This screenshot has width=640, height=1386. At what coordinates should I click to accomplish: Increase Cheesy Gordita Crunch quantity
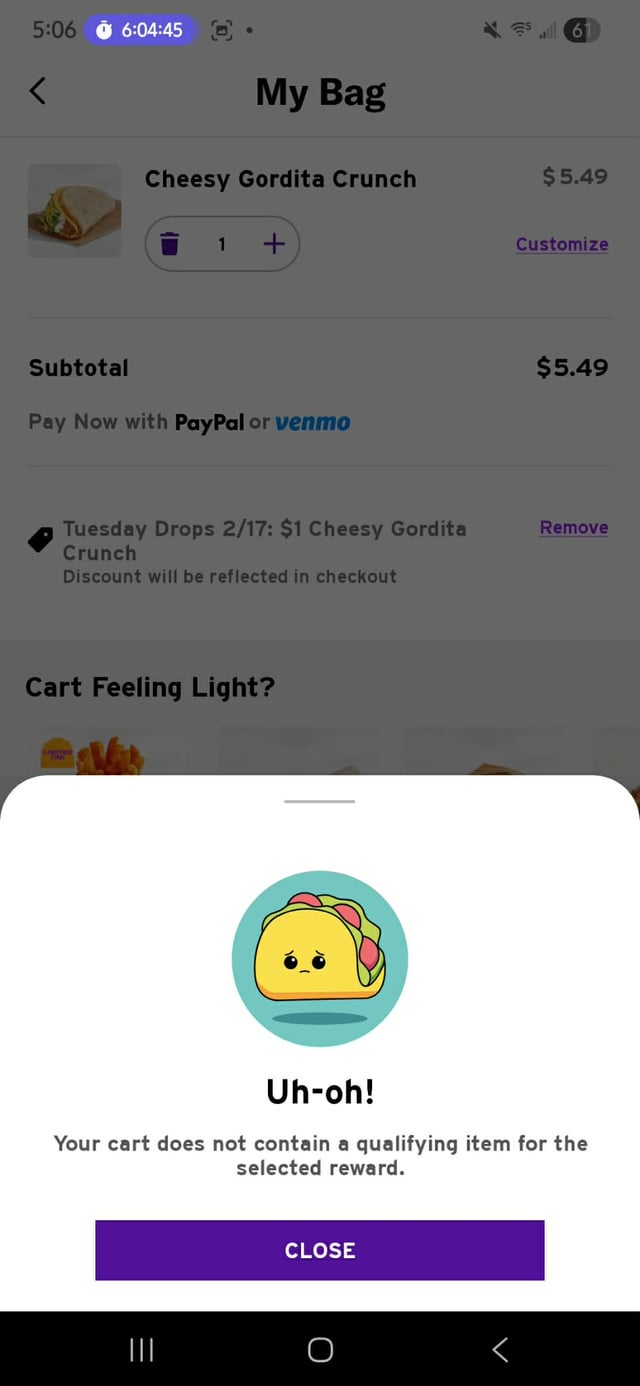click(274, 244)
